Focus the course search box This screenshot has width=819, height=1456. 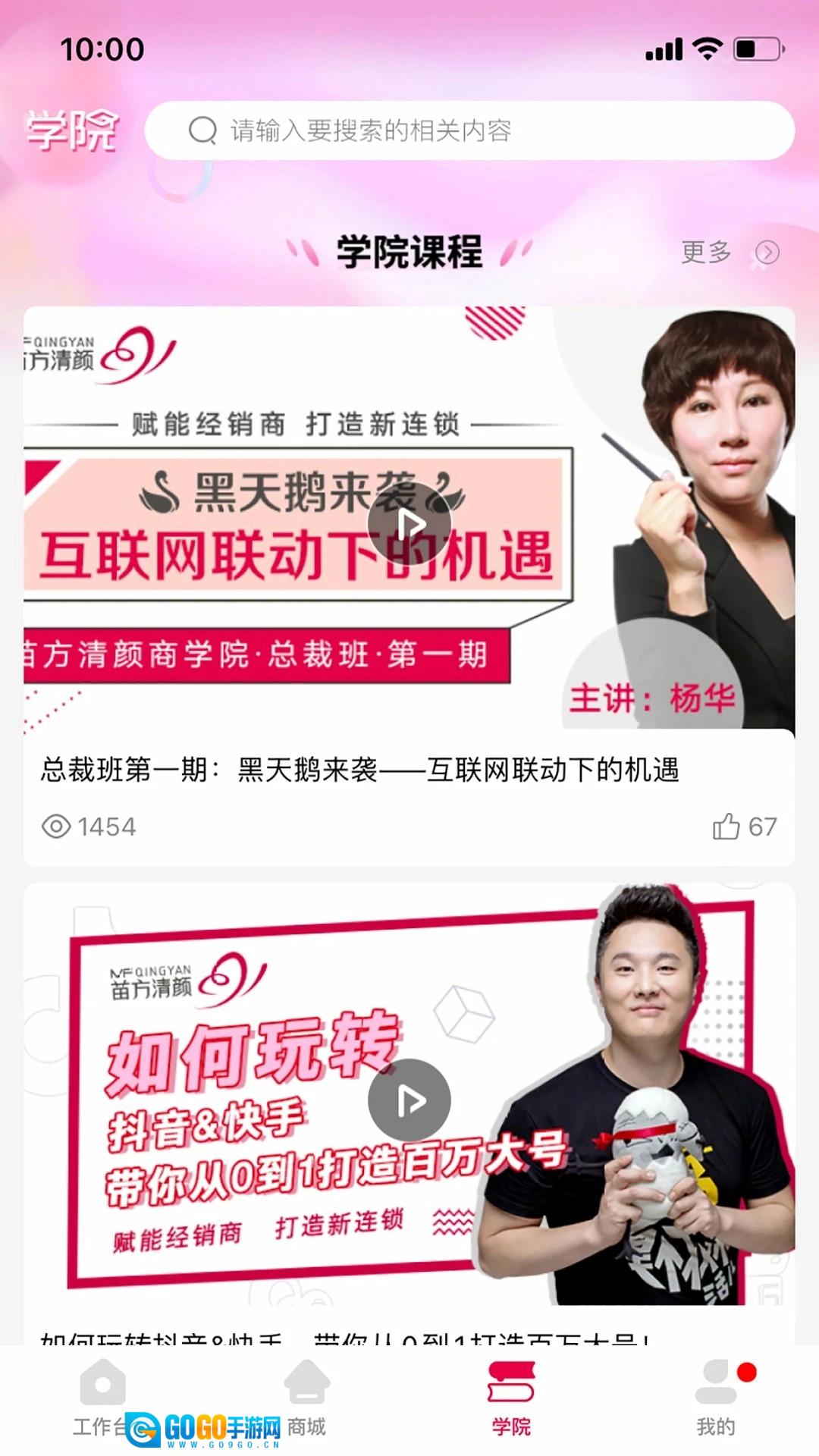click(469, 130)
